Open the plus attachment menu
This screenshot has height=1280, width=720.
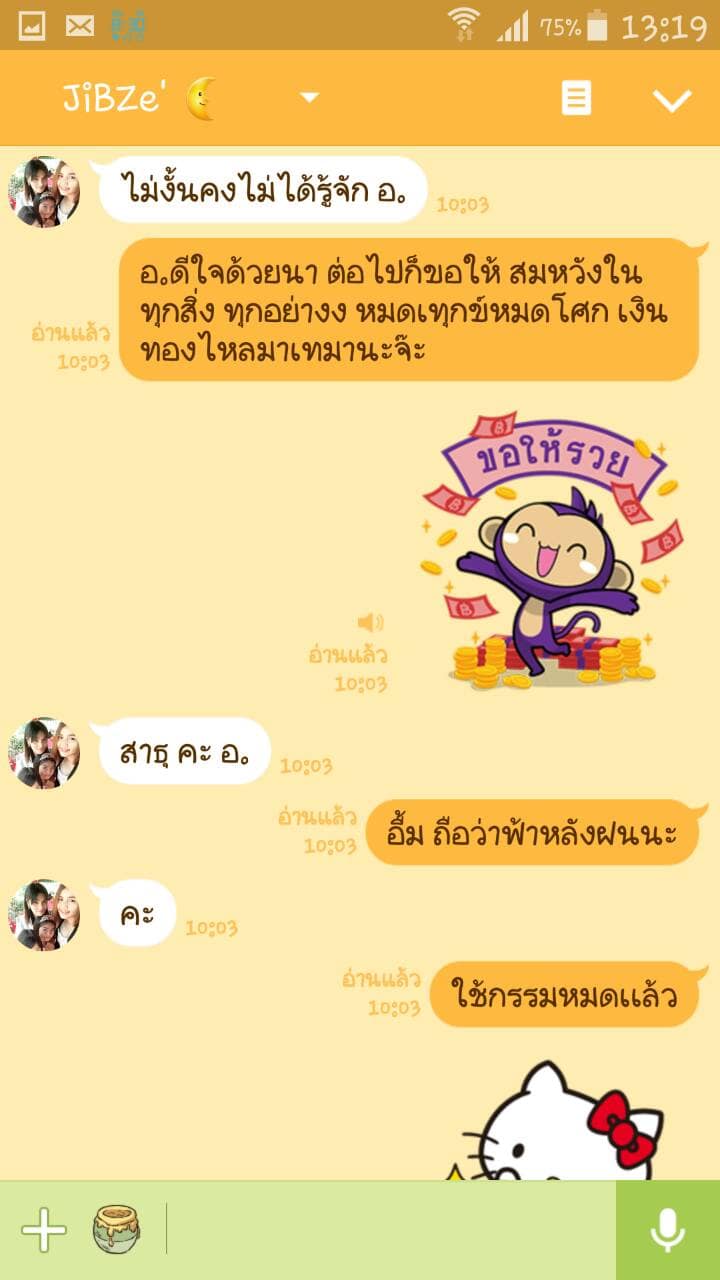(44, 1230)
